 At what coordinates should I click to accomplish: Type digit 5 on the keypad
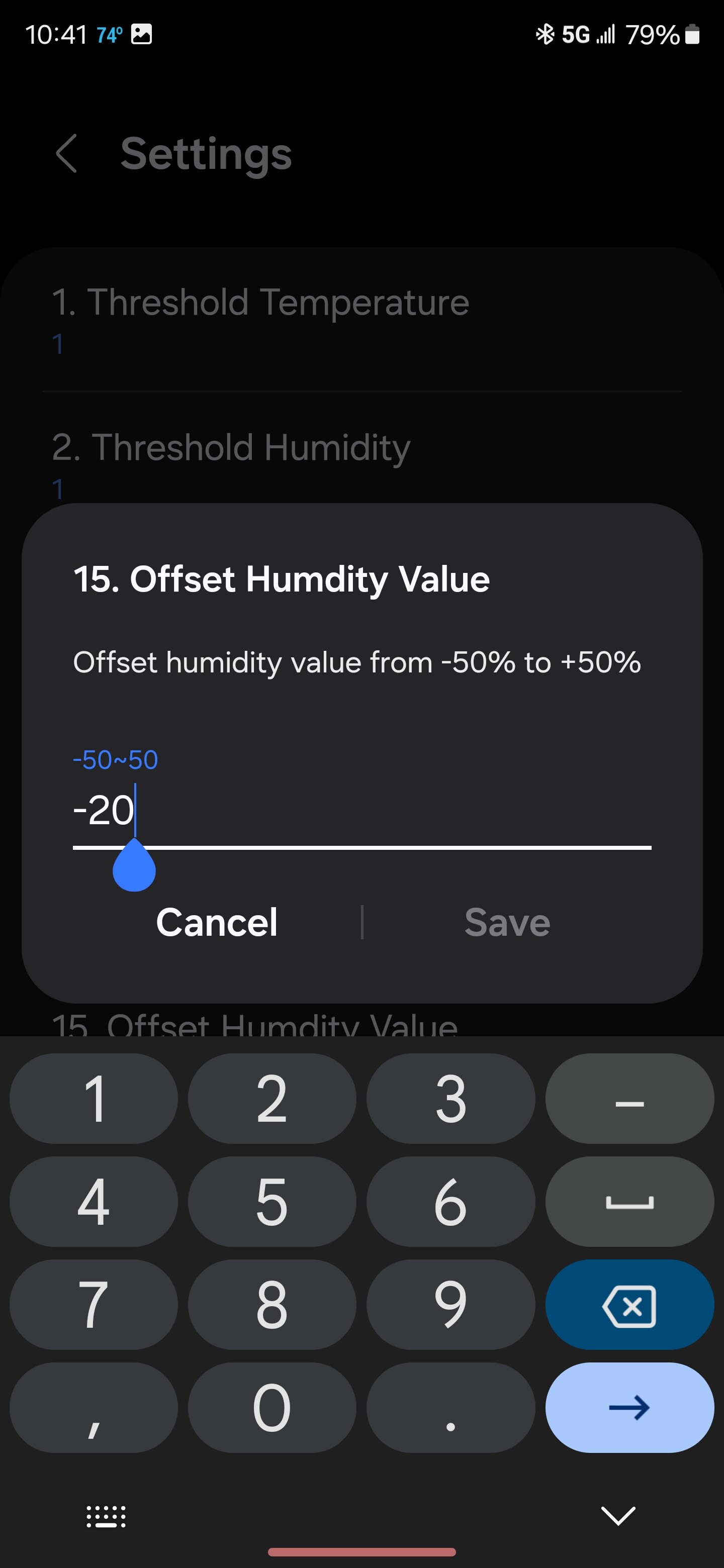coord(271,1202)
